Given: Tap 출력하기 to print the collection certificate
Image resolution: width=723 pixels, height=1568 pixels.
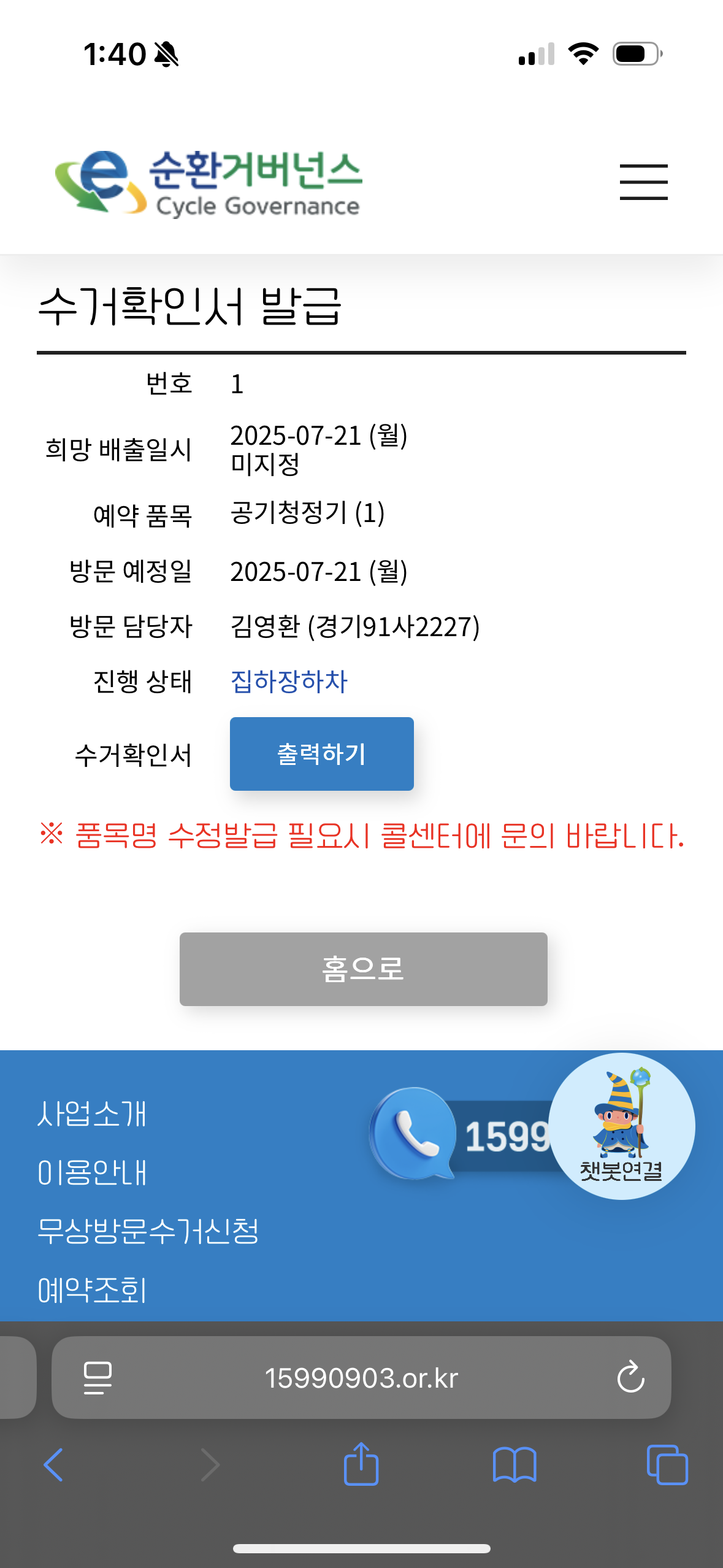Looking at the screenshot, I should pos(321,753).
